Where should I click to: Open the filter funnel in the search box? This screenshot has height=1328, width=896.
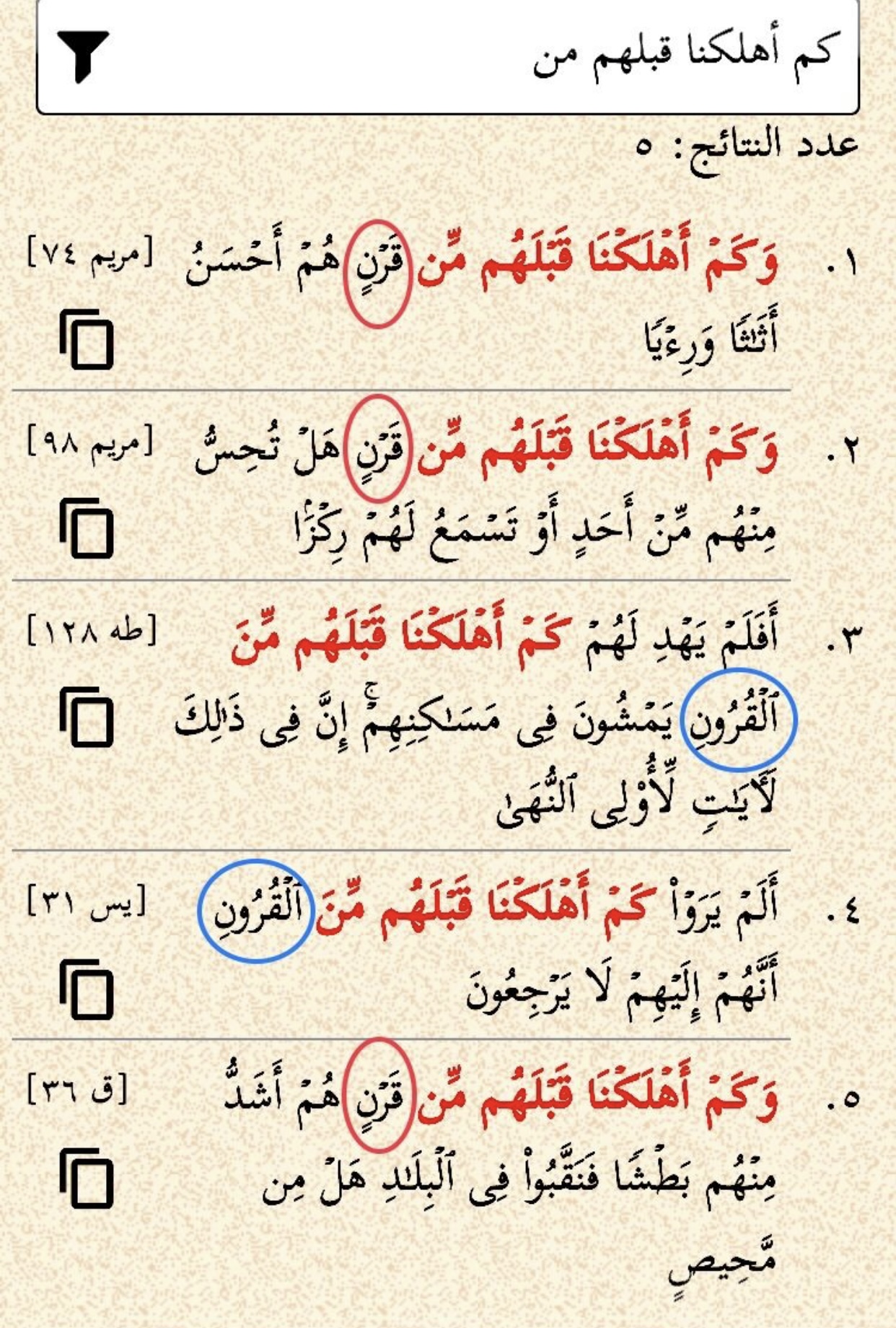(83, 56)
